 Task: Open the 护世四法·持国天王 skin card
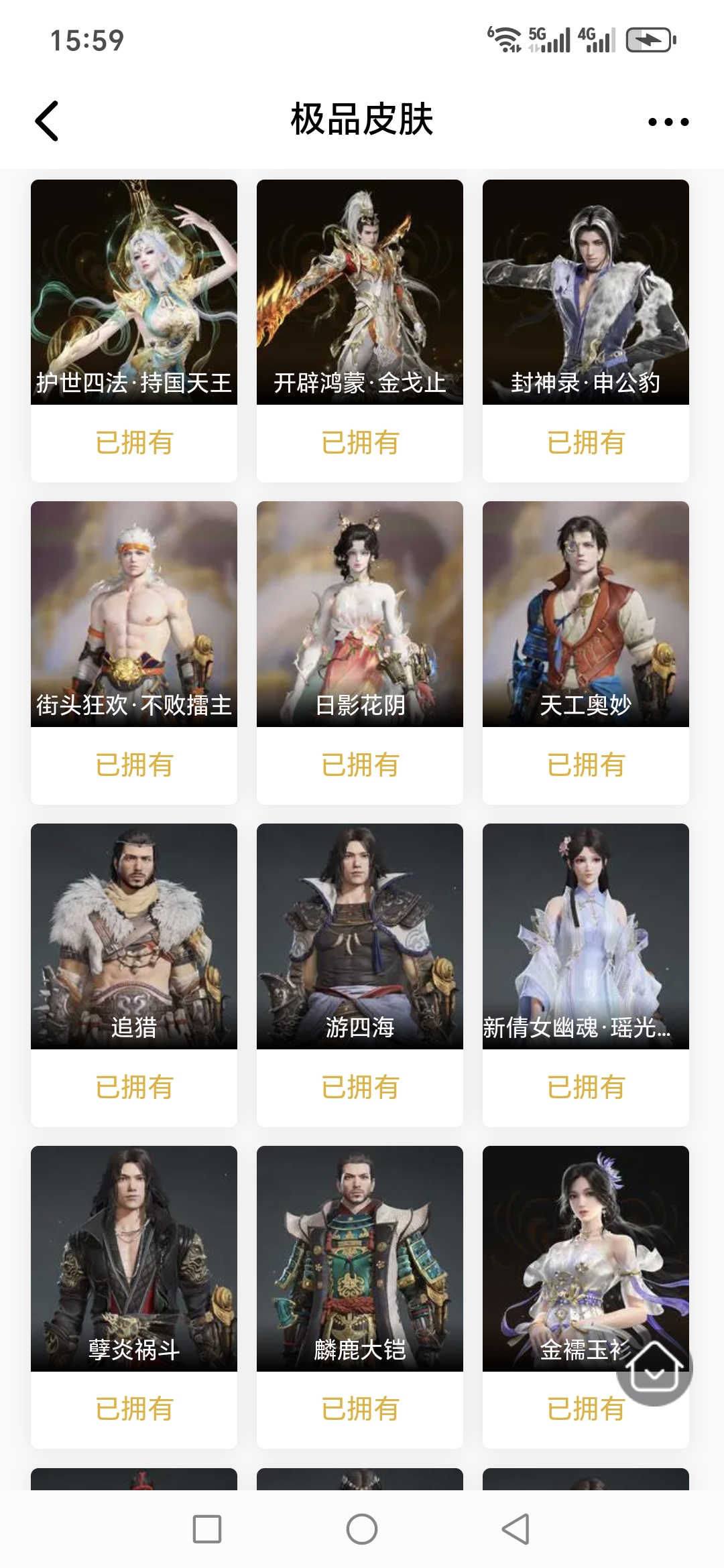click(134, 292)
